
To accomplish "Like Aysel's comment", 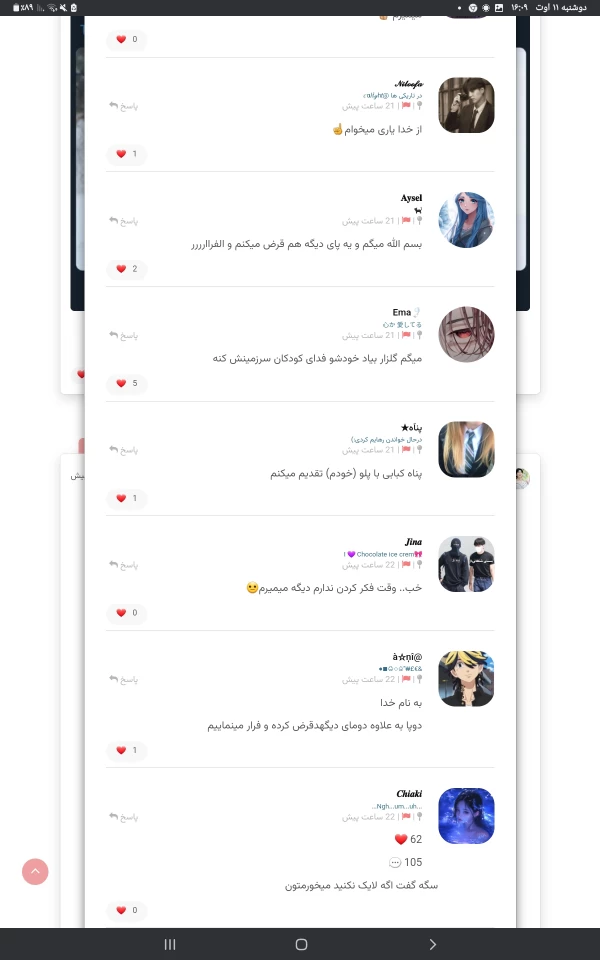I will point(121,269).
